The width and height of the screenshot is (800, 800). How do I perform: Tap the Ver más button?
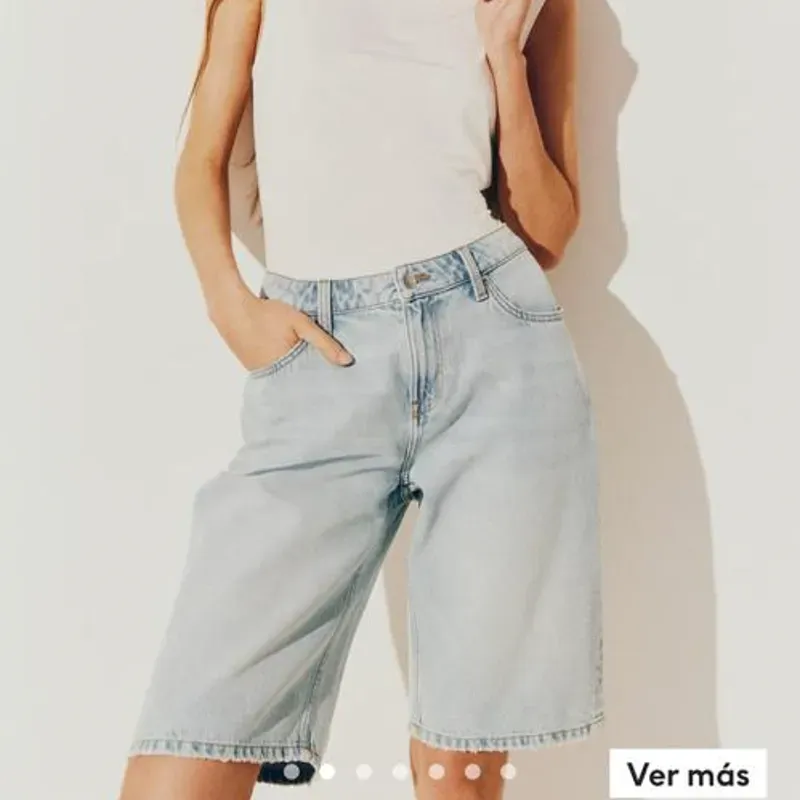click(x=688, y=773)
